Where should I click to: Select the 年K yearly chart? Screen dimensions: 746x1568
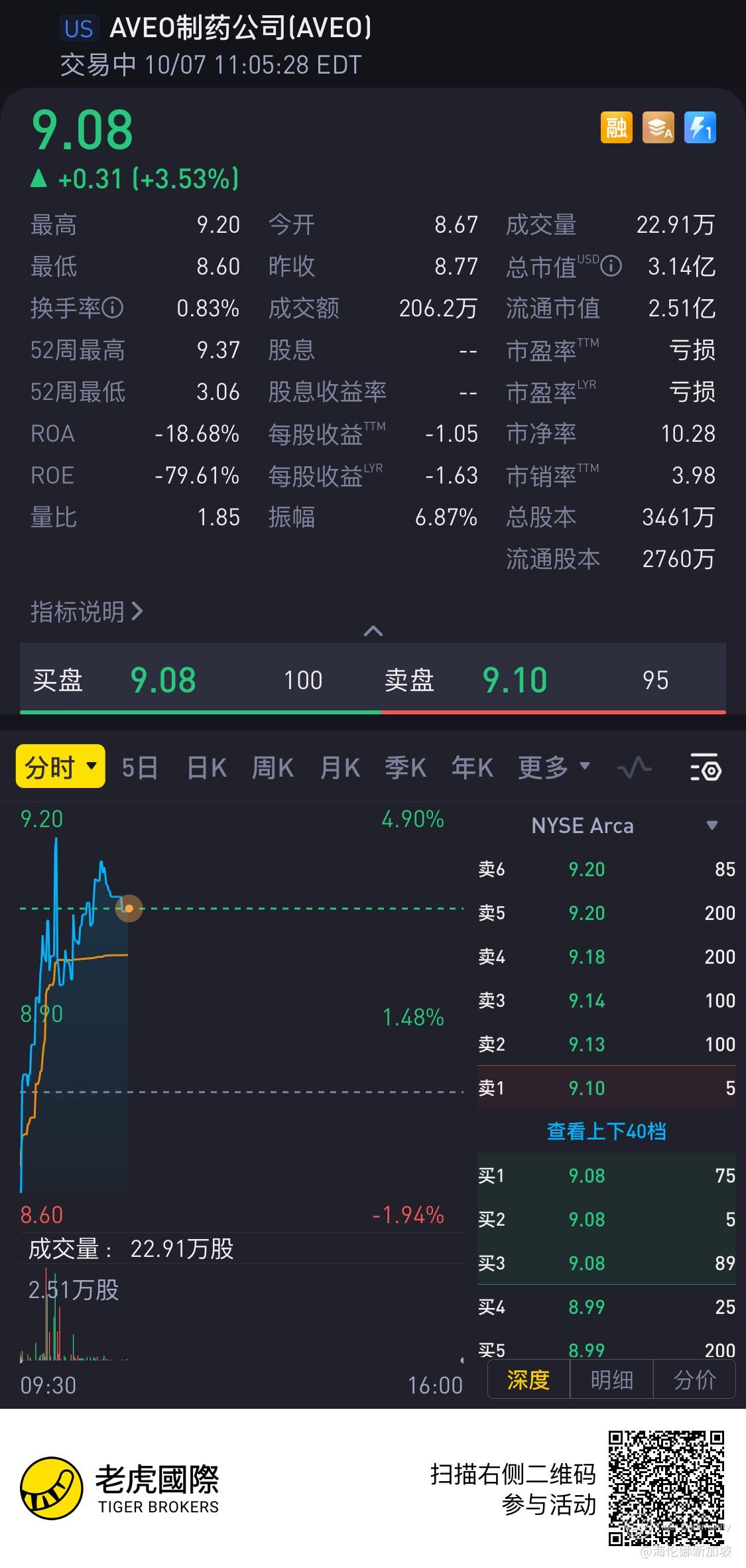click(472, 768)
